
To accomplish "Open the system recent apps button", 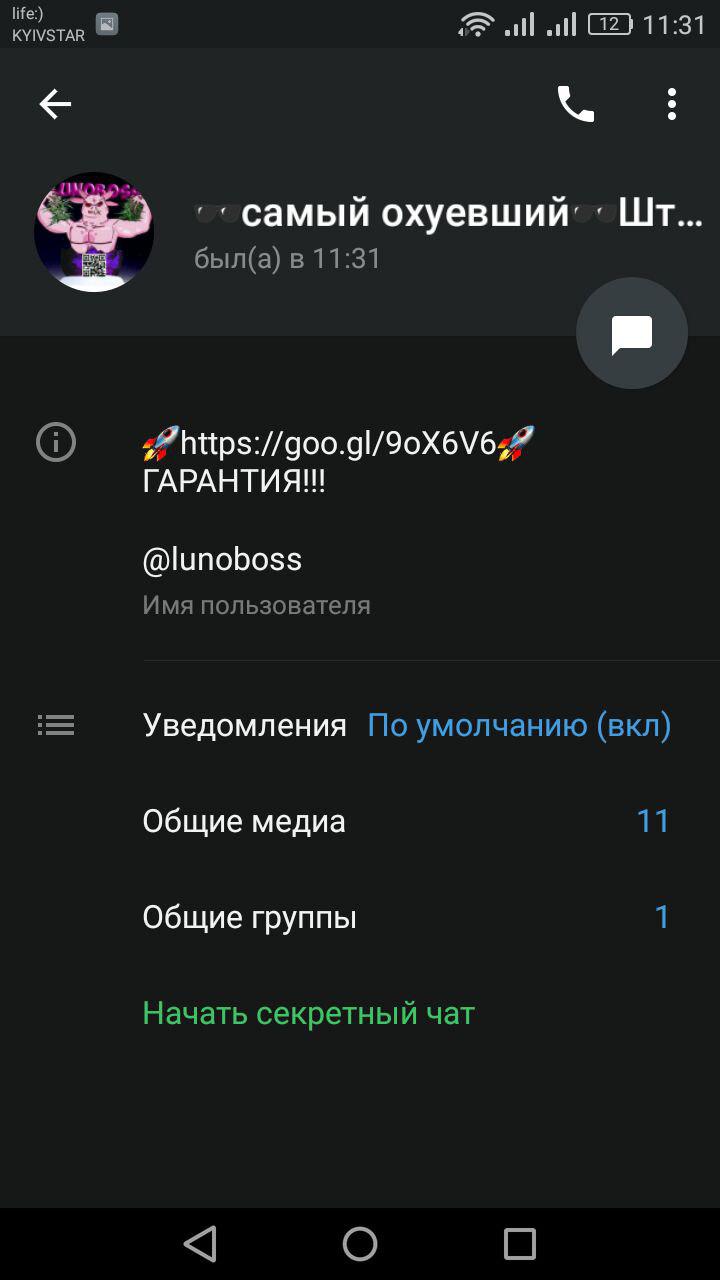I will 520,1244.
